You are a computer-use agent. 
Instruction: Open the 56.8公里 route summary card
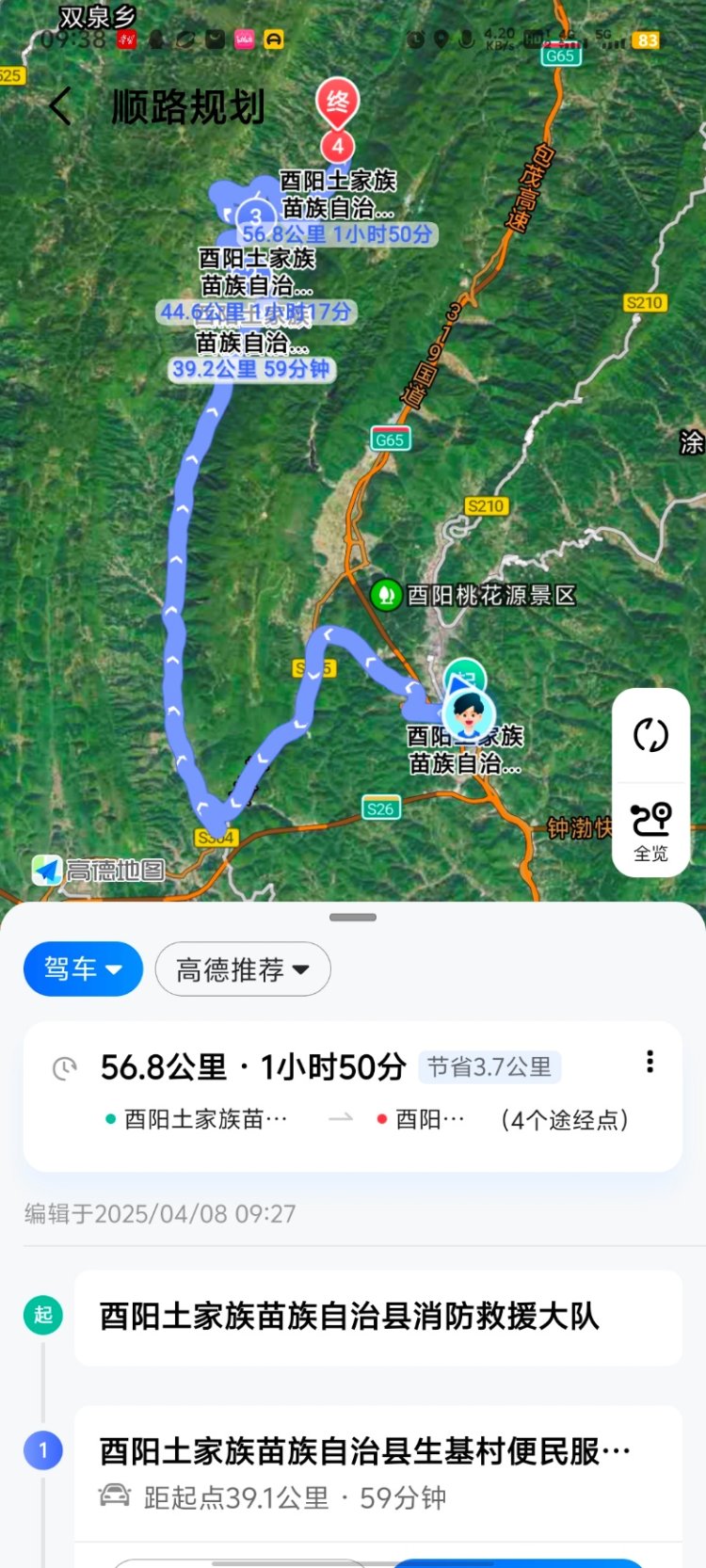[x=353, y=1096]
